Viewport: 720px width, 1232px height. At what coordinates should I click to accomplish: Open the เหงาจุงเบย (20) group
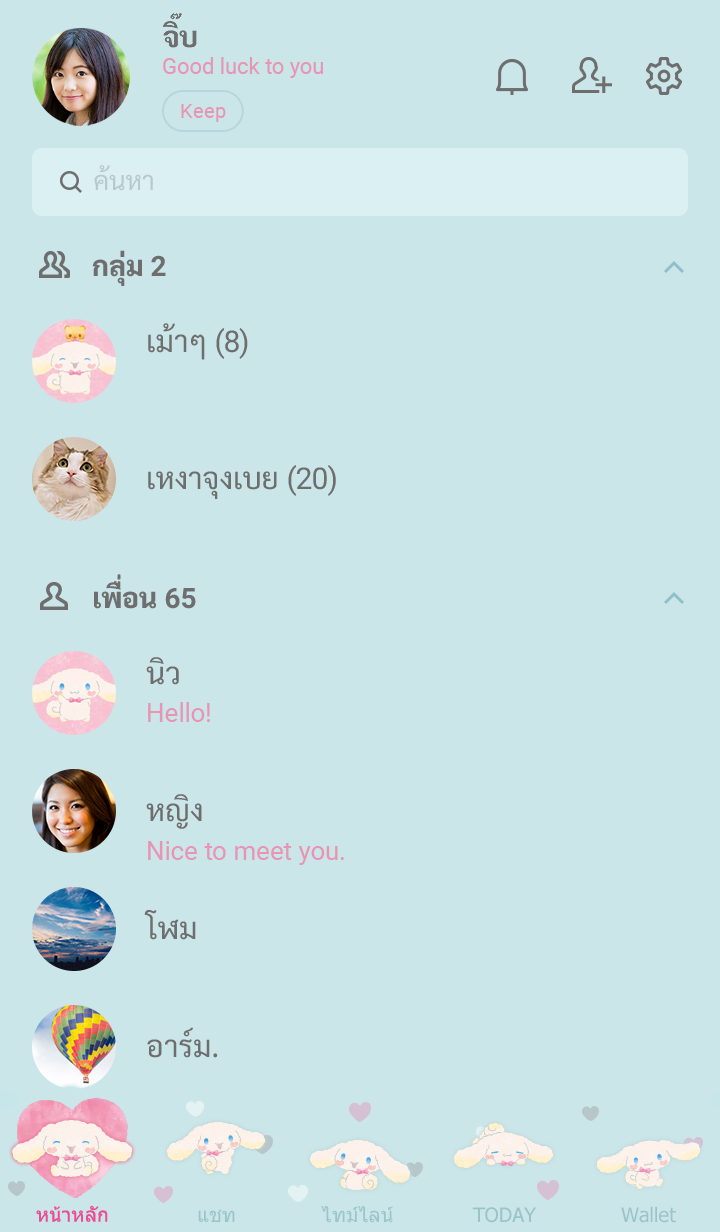pyautogui.click(x=241, y=480)
